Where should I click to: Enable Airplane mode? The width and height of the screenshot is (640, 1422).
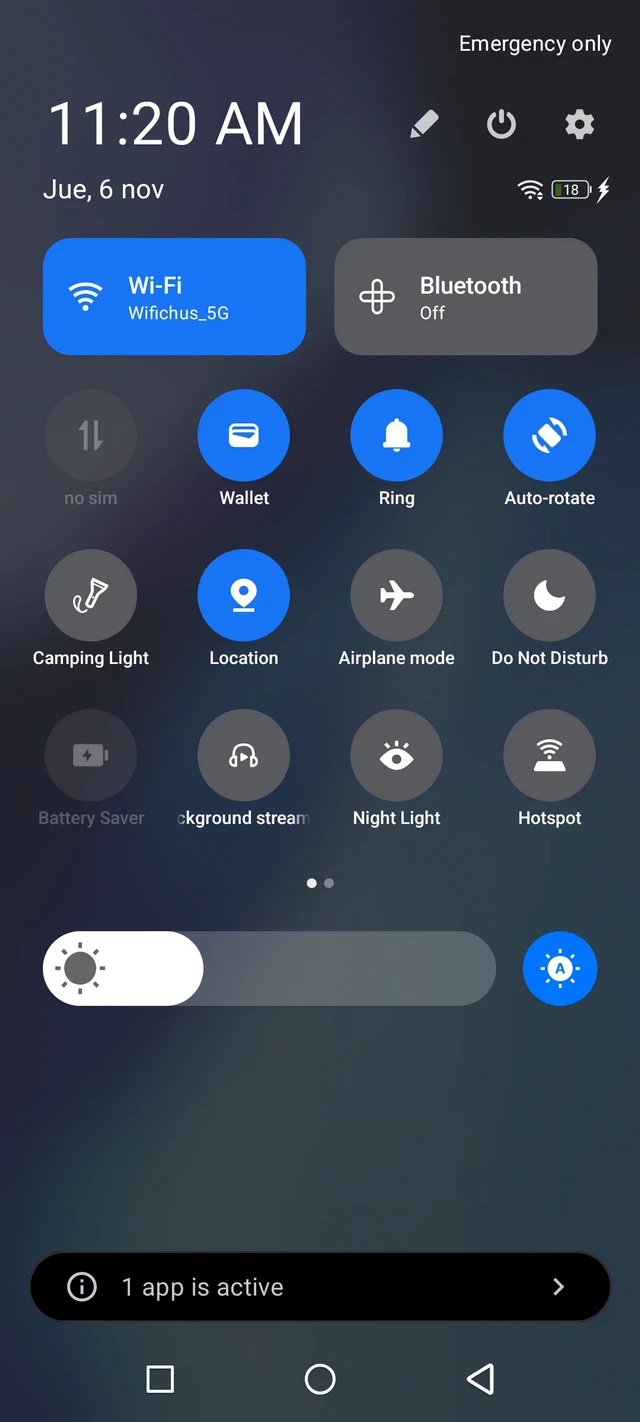click(396, 596)
